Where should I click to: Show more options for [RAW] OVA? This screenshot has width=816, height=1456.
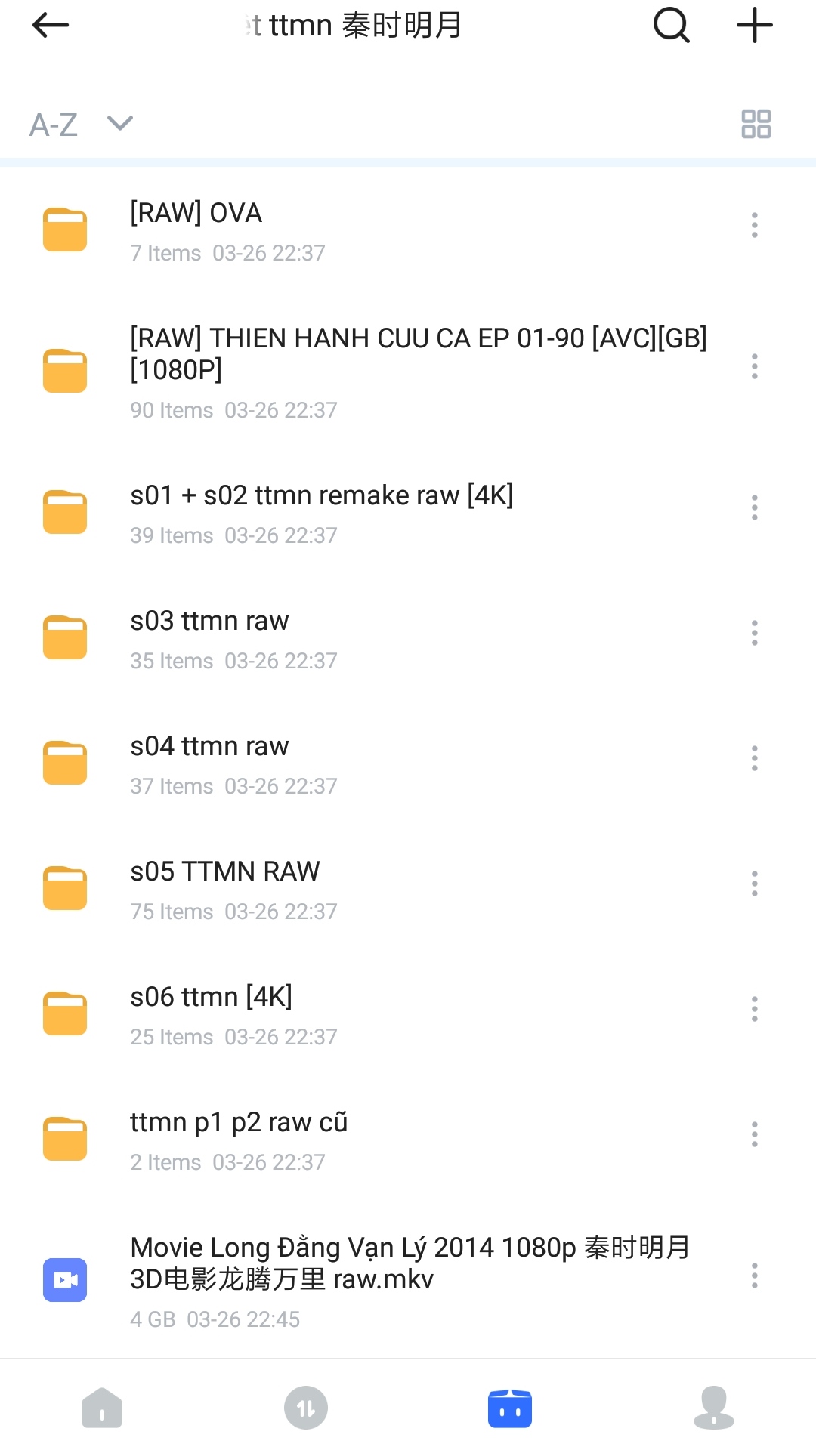(754, 225)
